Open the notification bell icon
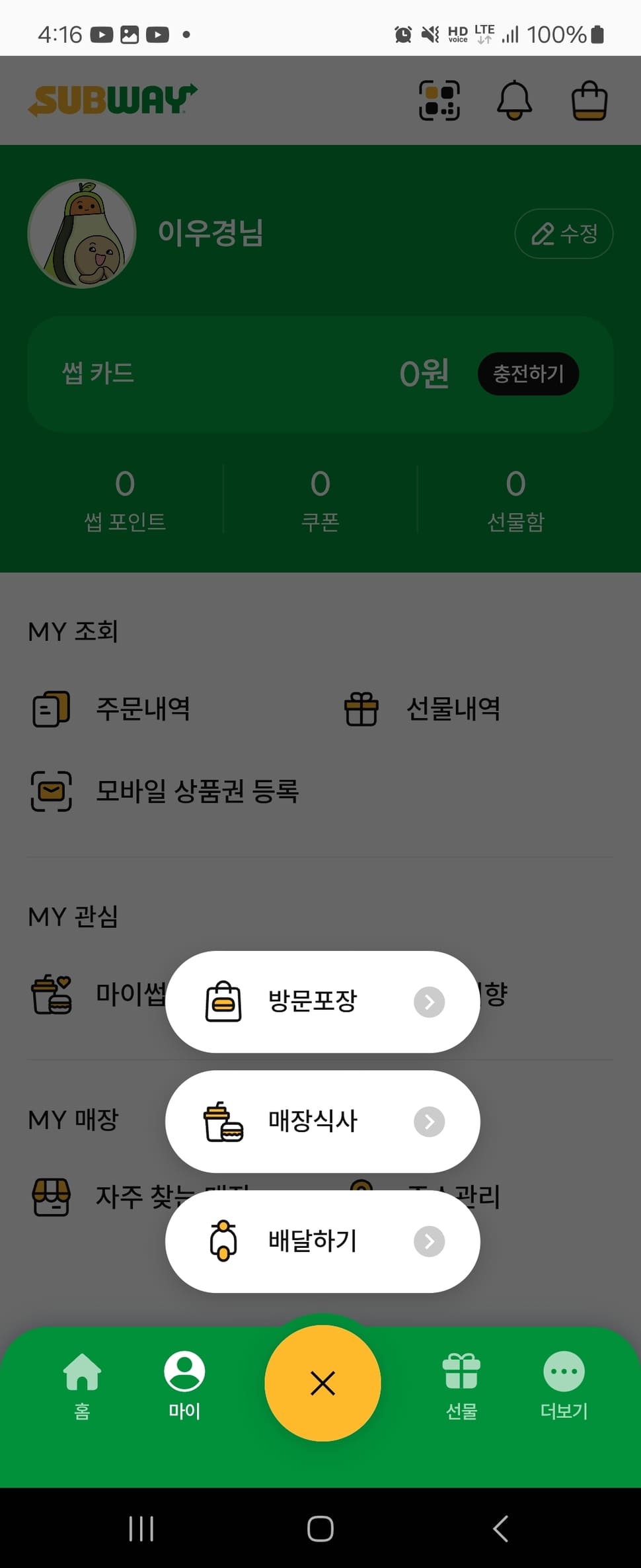This screenshot has width=641, height=1568. tap(515, 100)
